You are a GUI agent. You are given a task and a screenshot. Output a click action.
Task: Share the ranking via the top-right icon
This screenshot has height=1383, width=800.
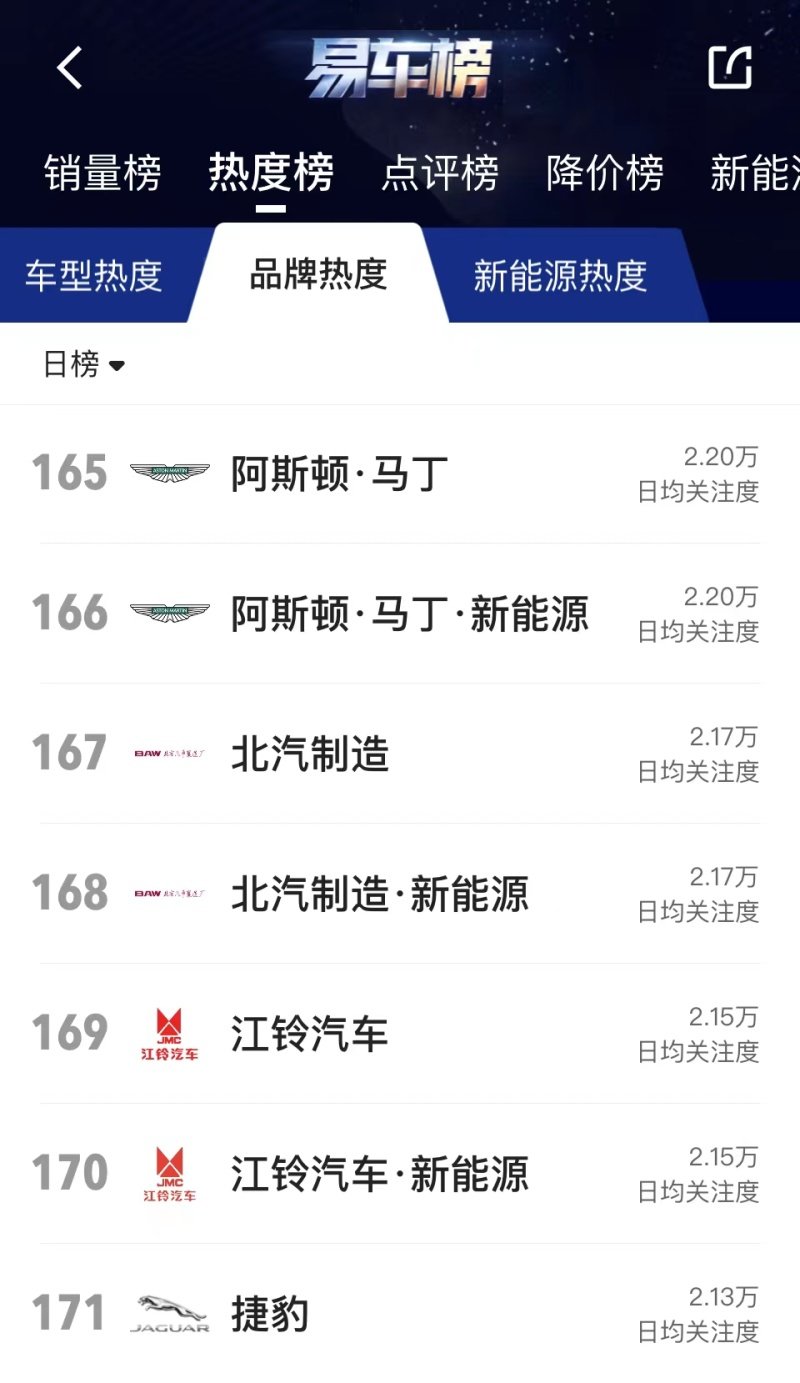[730, 67]
